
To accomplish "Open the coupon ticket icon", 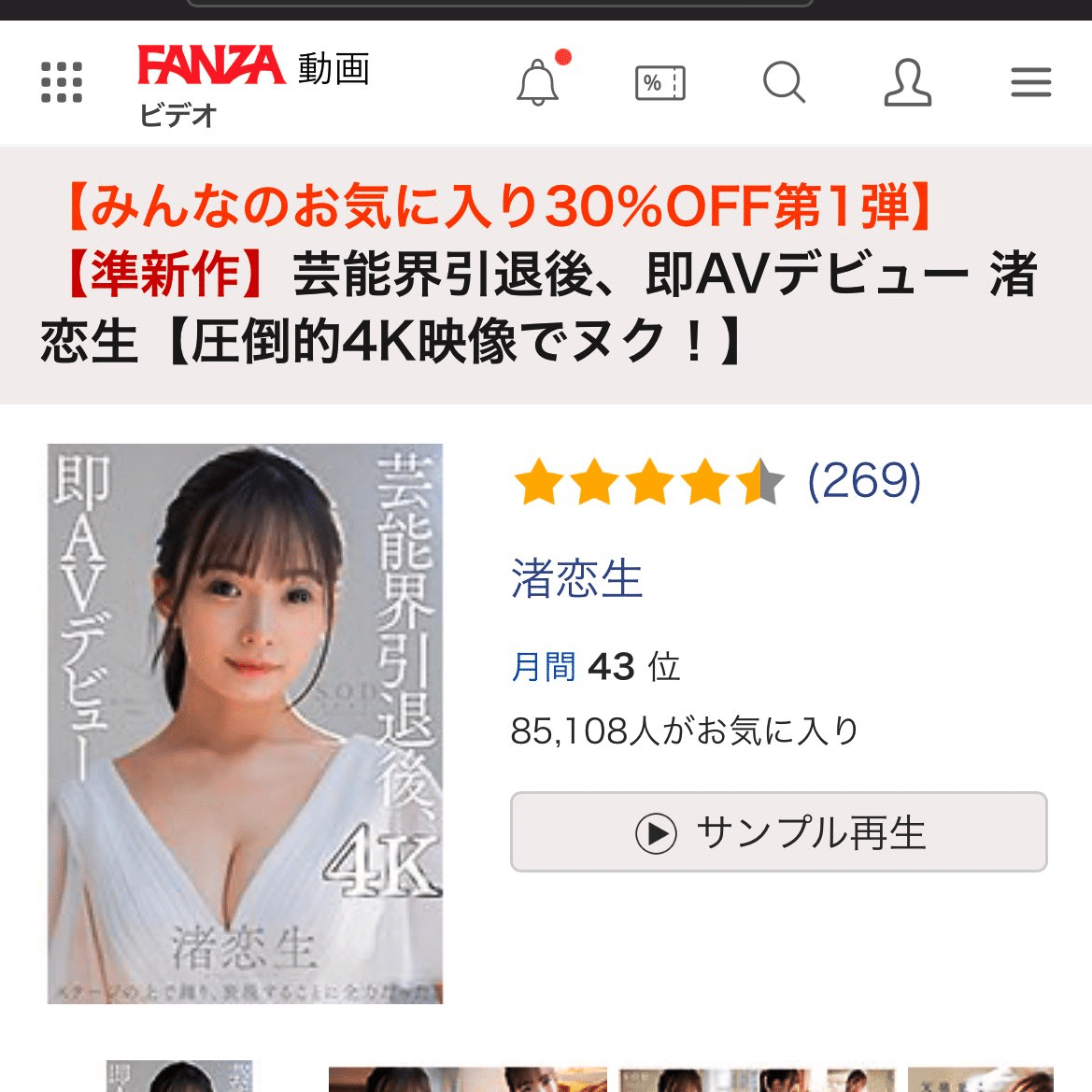I will pyautogui.click(x=660, y=83).
